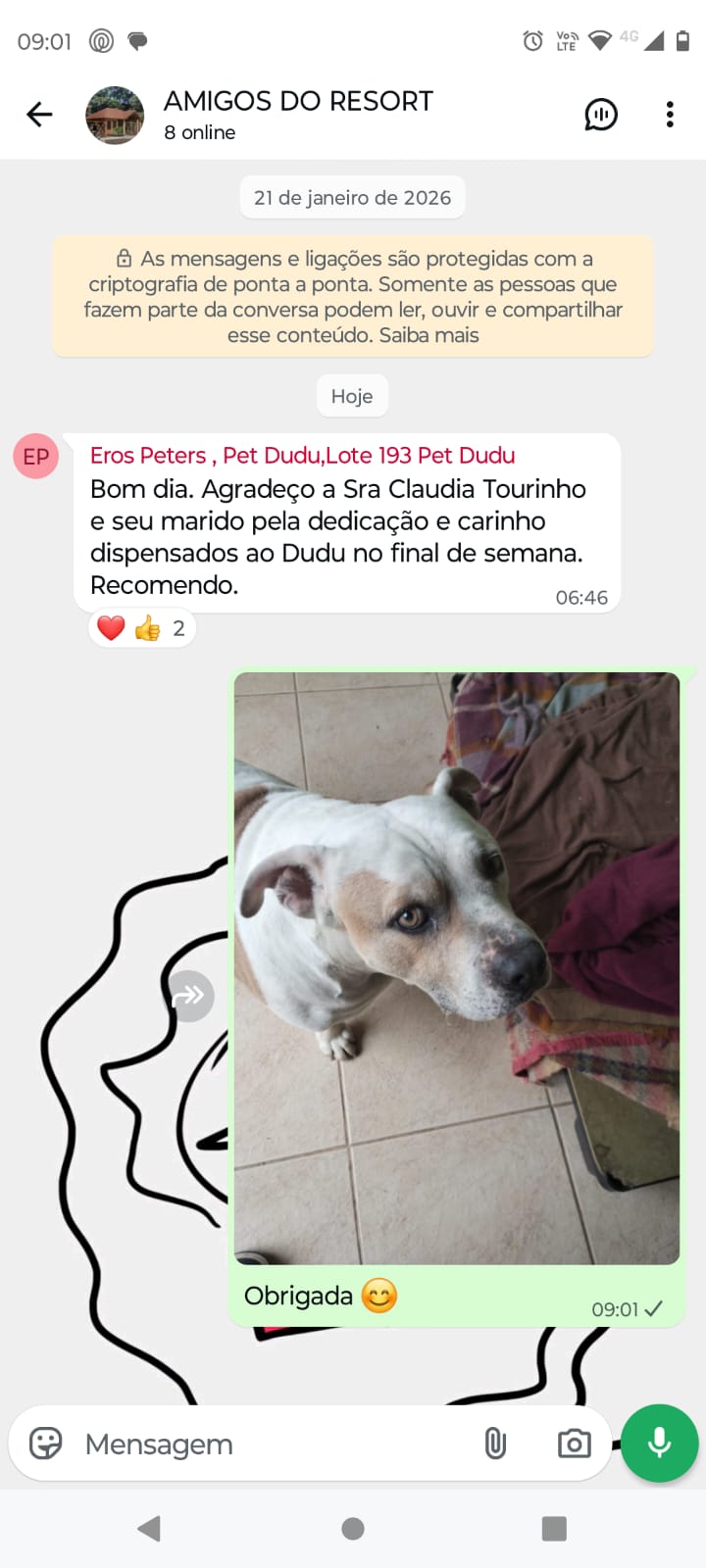Go back from the group chat

39,115
